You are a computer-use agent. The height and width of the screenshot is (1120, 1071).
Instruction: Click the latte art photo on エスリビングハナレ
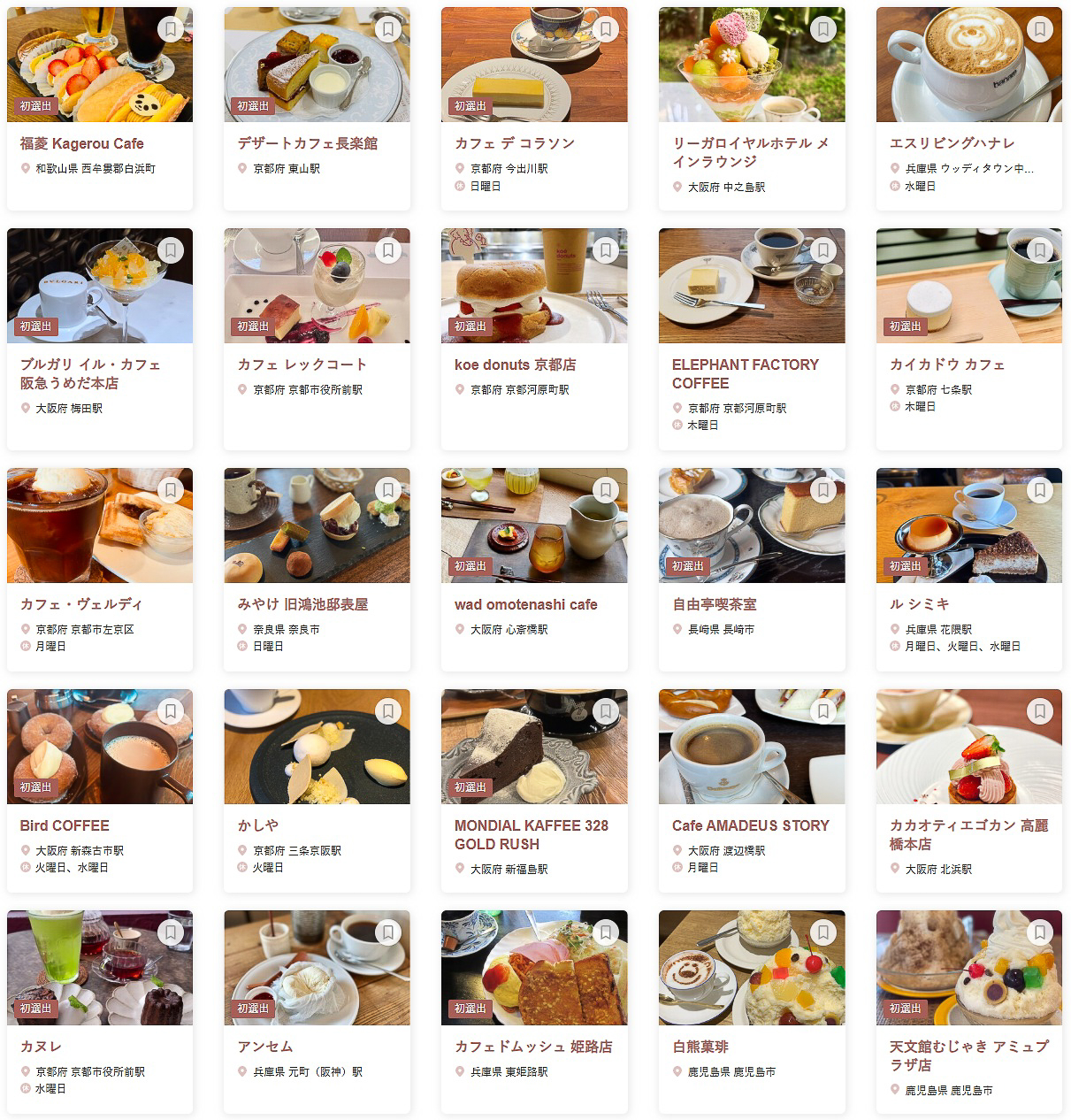pos(968,62)
